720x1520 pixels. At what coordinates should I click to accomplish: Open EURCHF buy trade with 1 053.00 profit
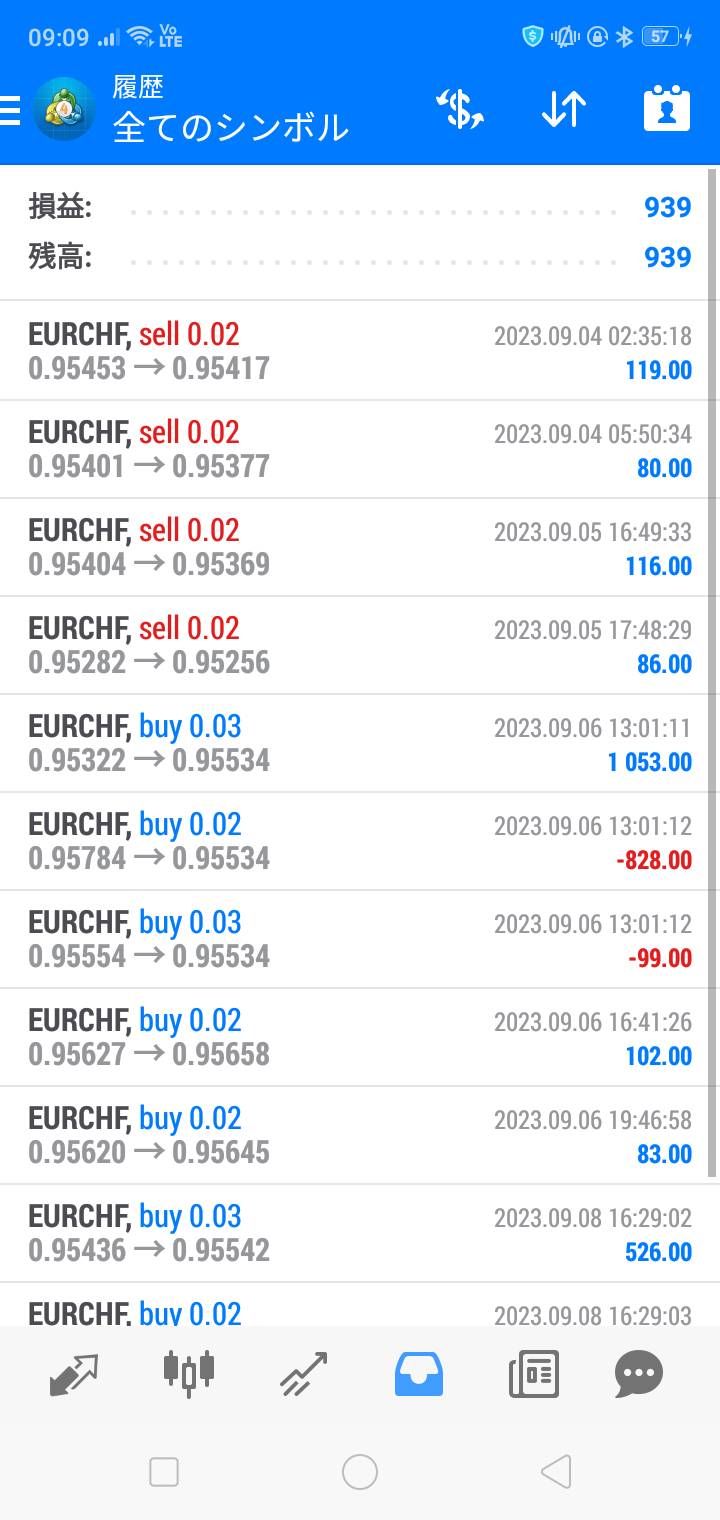360,743
